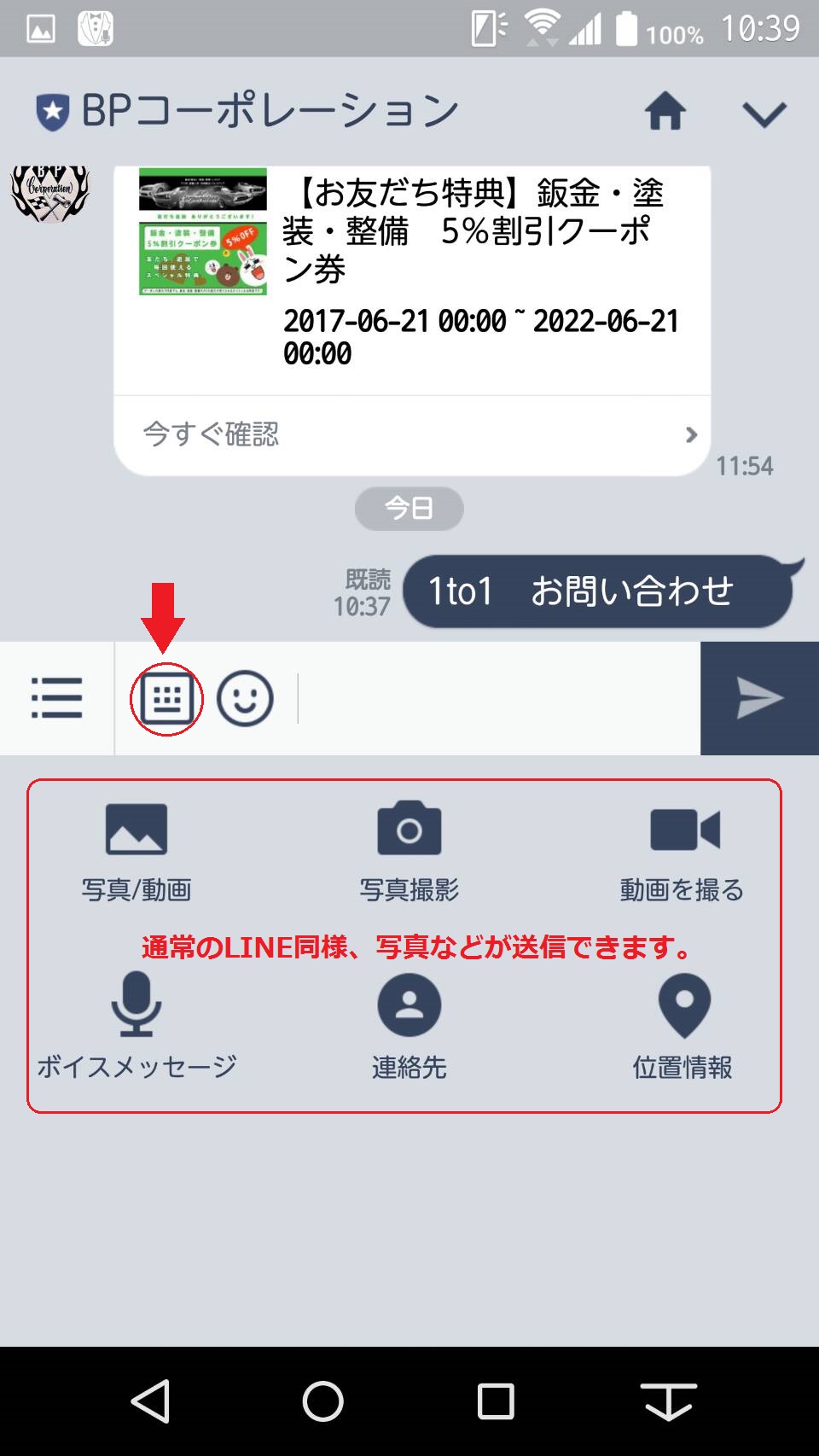Image resolution: width=819 pixels, height=1456 pixels.
Task: Expand the chevron dropdown in header
Action: 764,114
